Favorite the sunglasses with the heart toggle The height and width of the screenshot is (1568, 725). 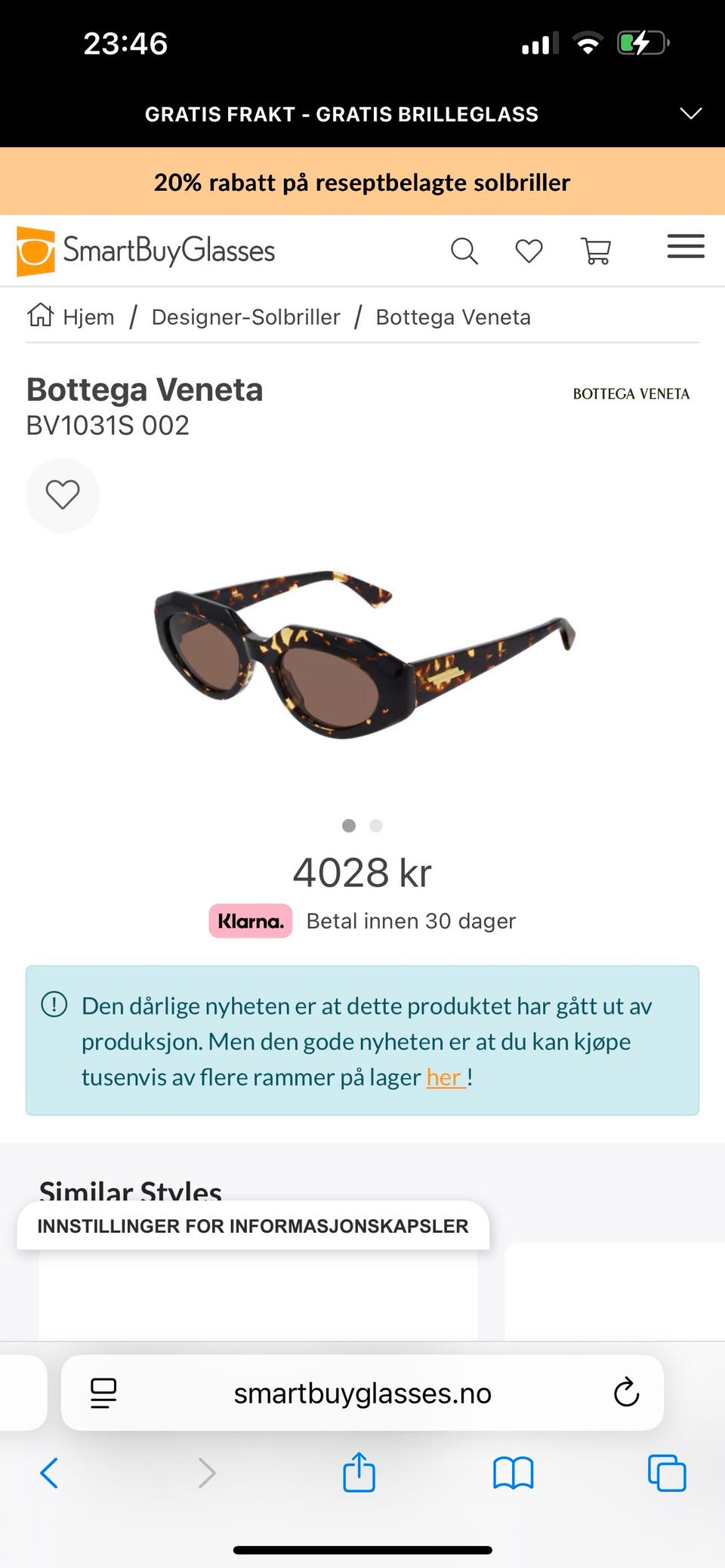(x=62, y=495)
